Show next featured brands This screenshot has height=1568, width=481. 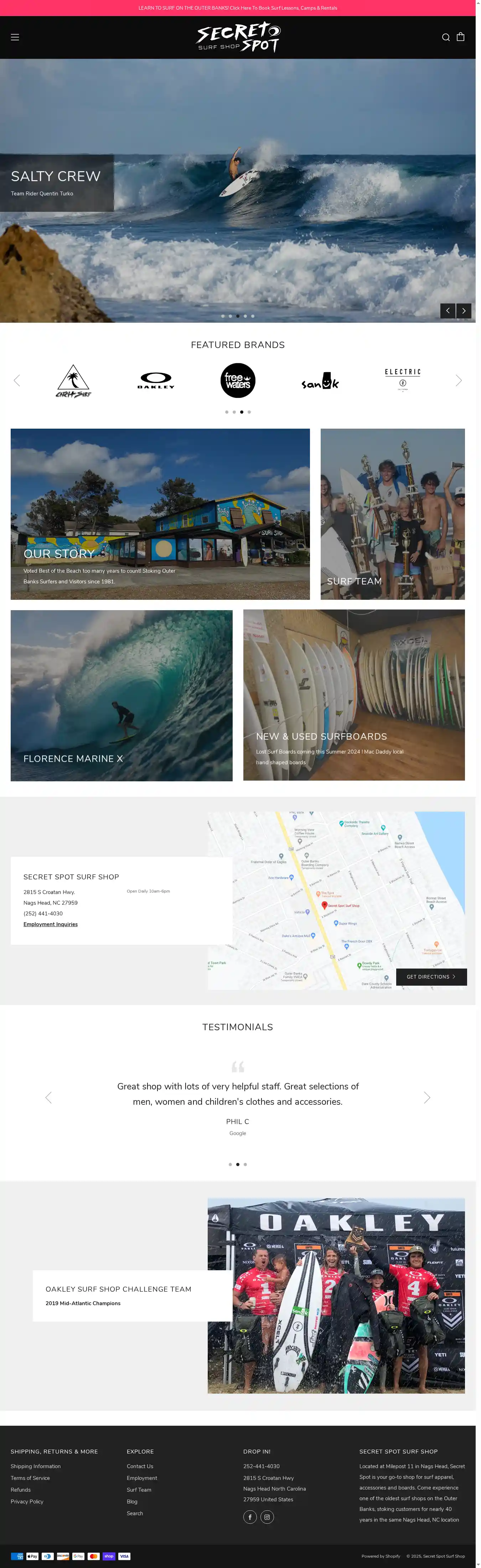tap(459, 380)
